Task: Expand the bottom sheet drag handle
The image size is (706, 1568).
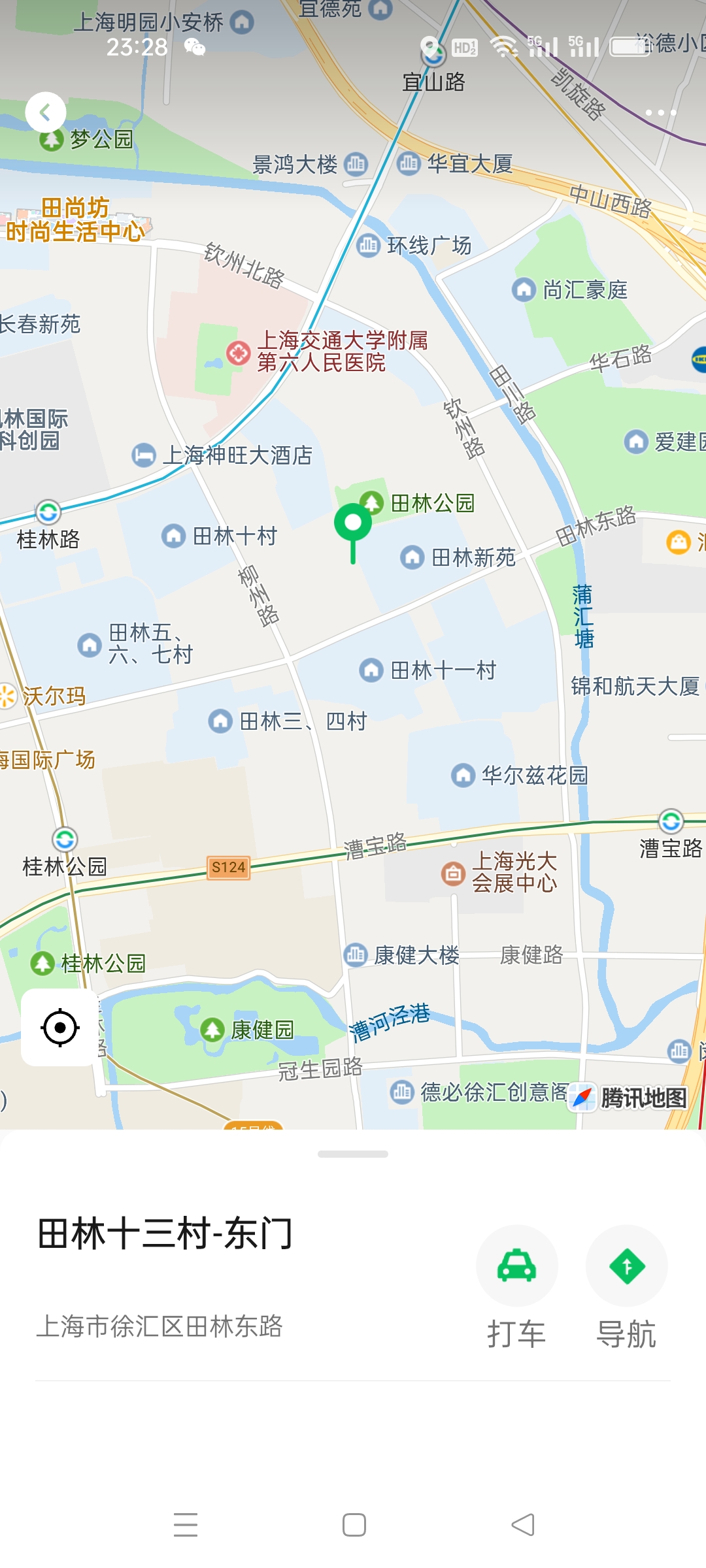Action: [353, 1154]
